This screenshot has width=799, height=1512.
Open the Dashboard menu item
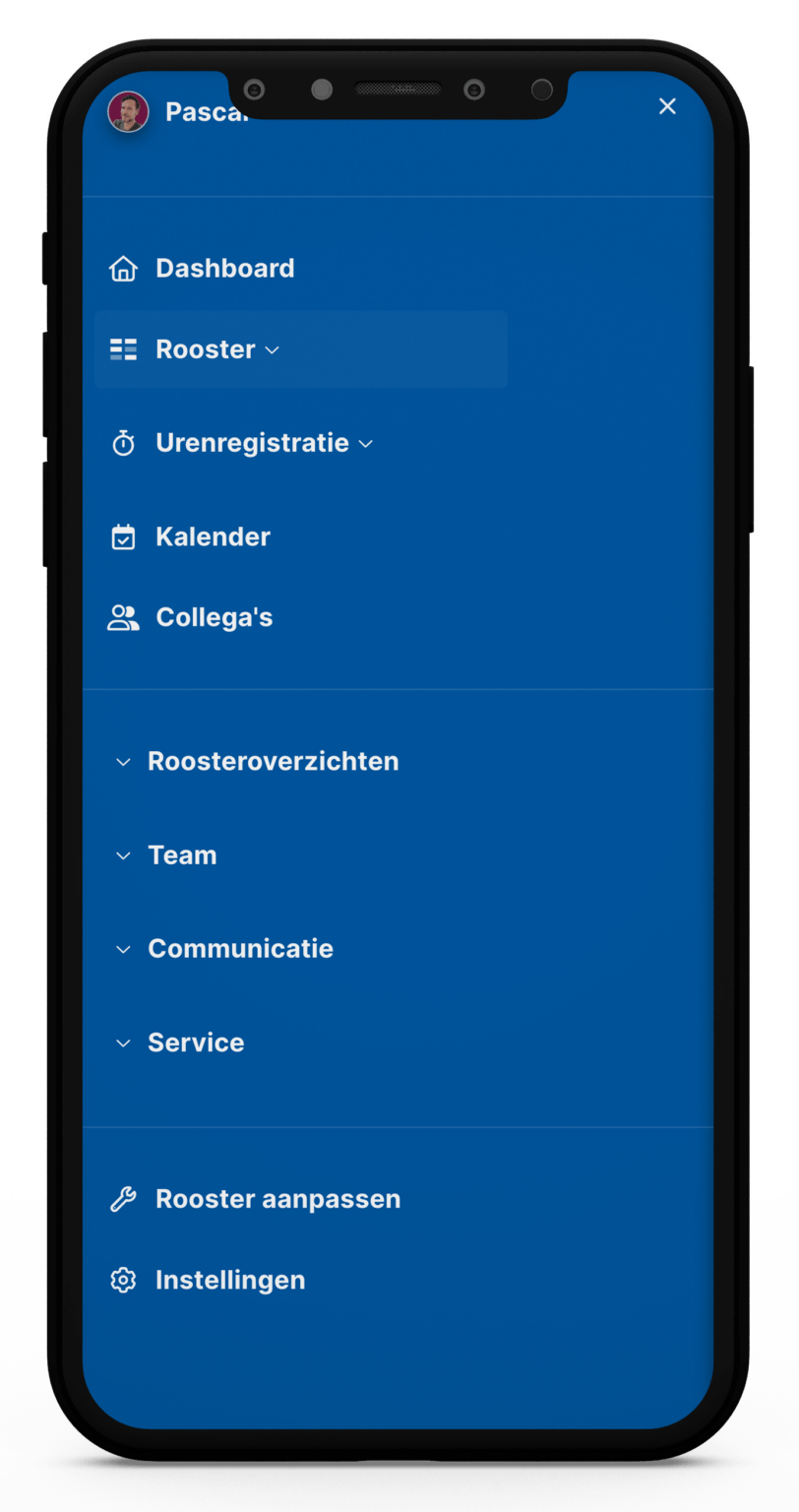tap(224, 268)
